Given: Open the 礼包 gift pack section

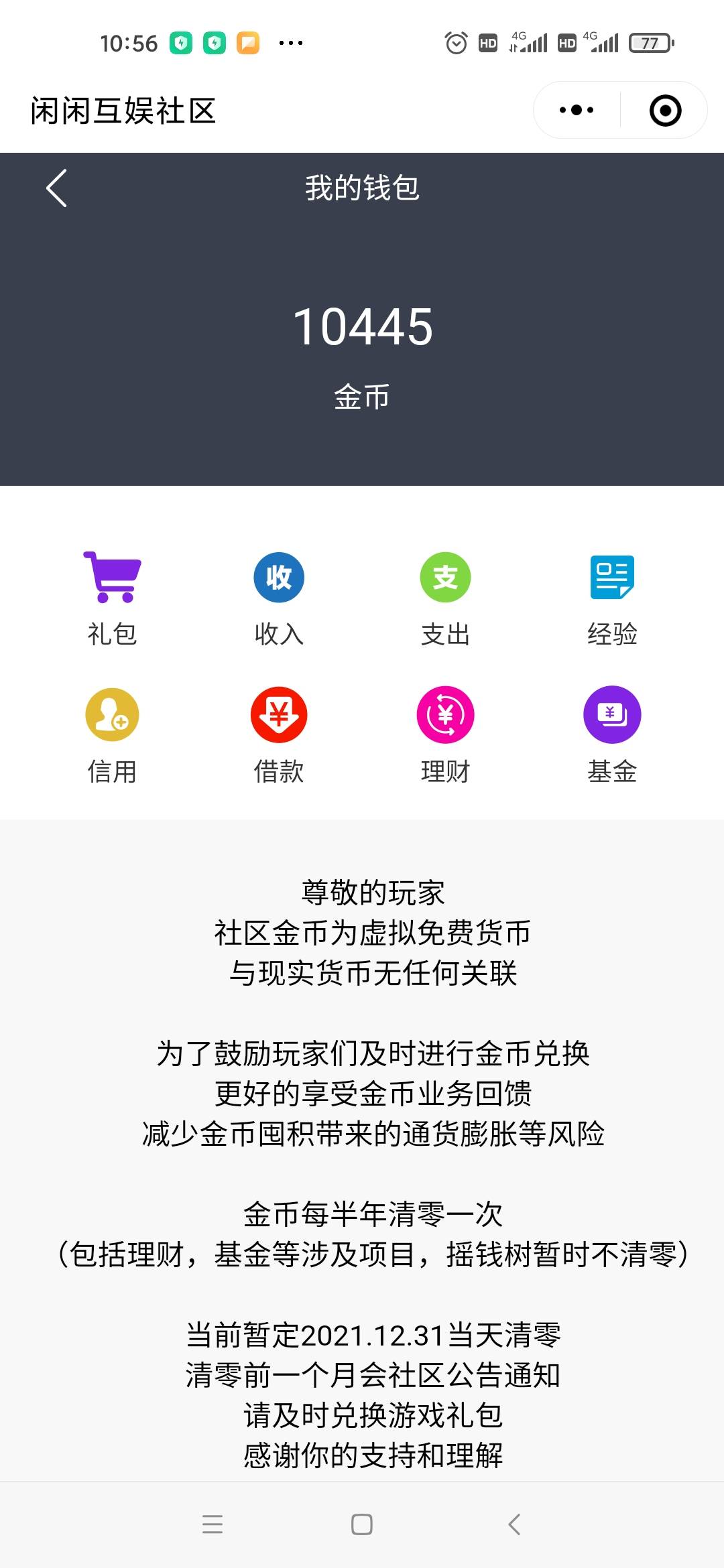Looking at the screenshot, I should [112, 597].
